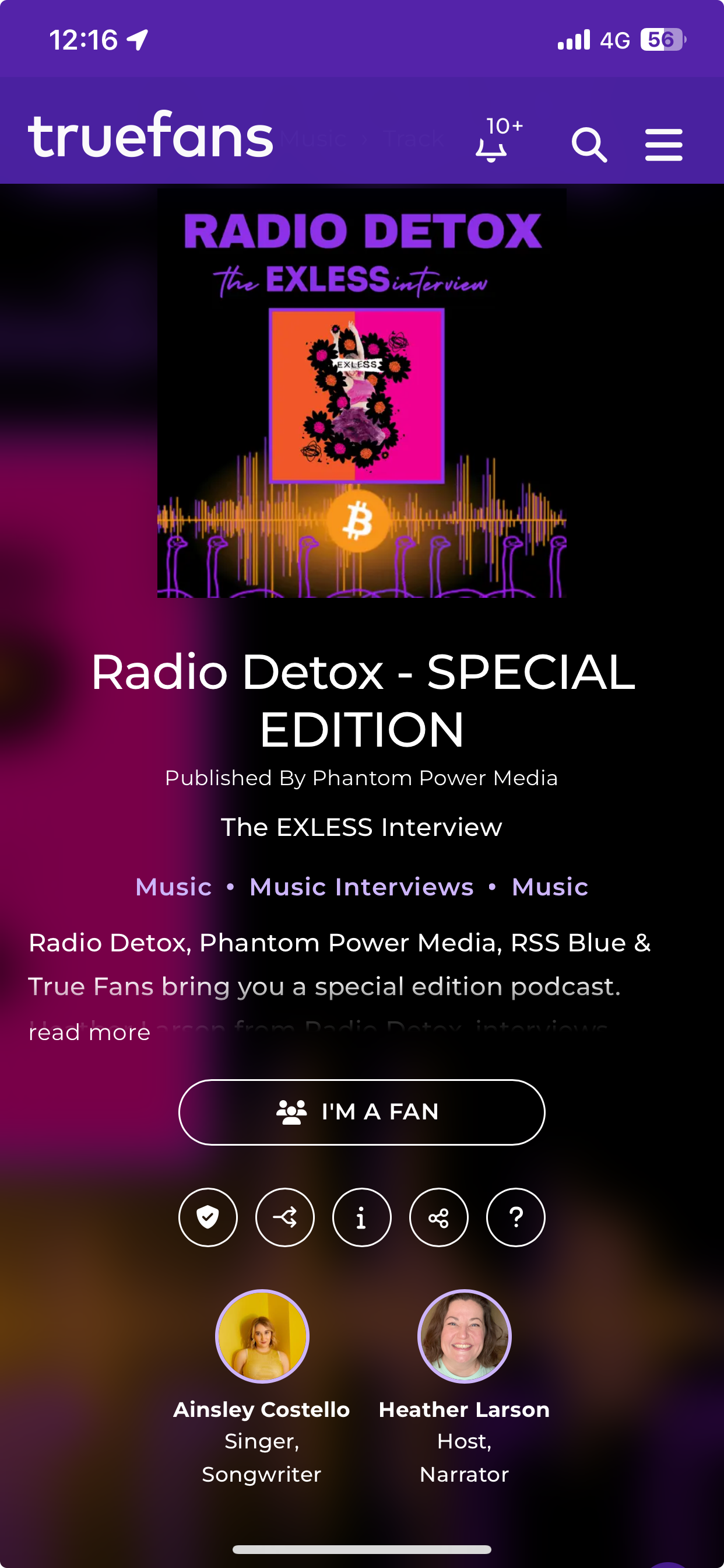
Task: Open the Music Interviews category link
Action: (x=361, y=887)
